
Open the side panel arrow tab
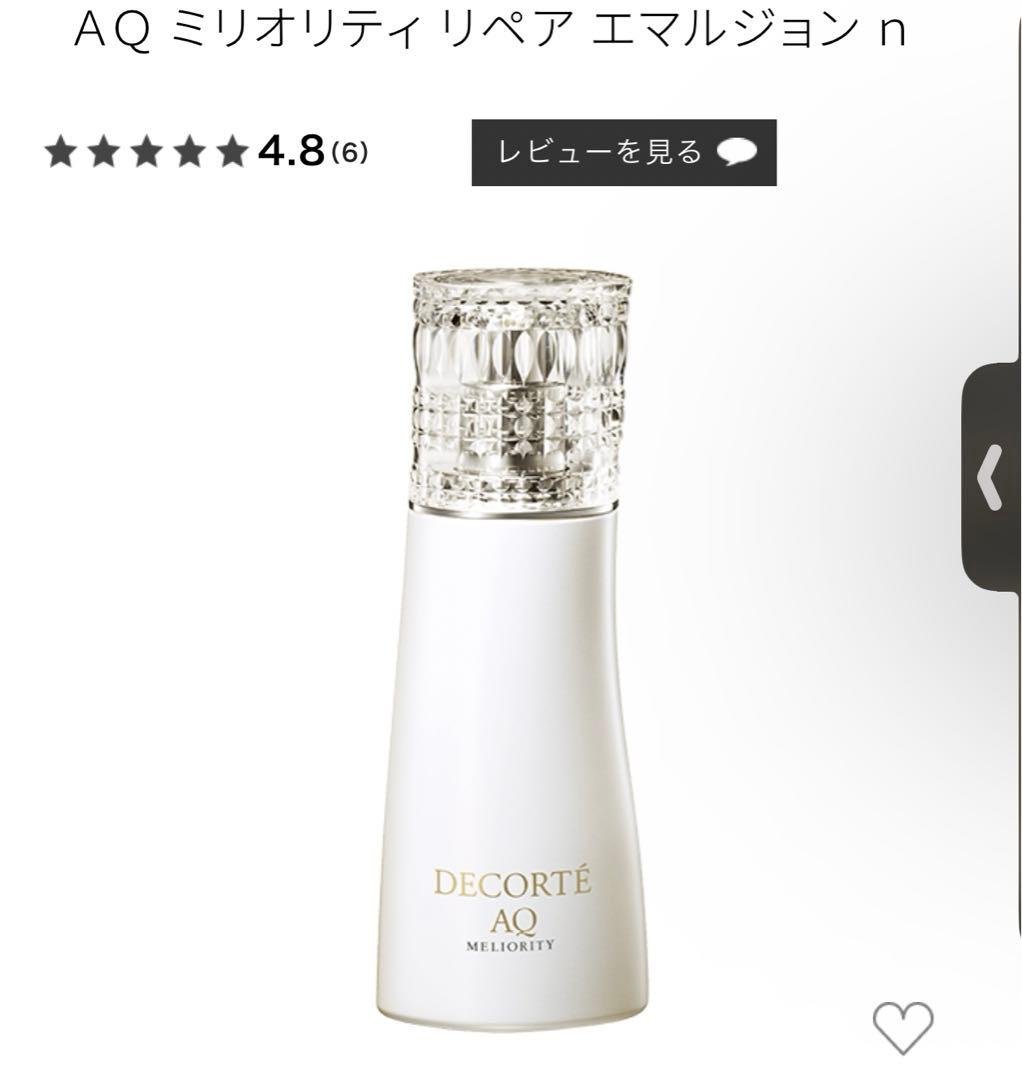point(993,478)
